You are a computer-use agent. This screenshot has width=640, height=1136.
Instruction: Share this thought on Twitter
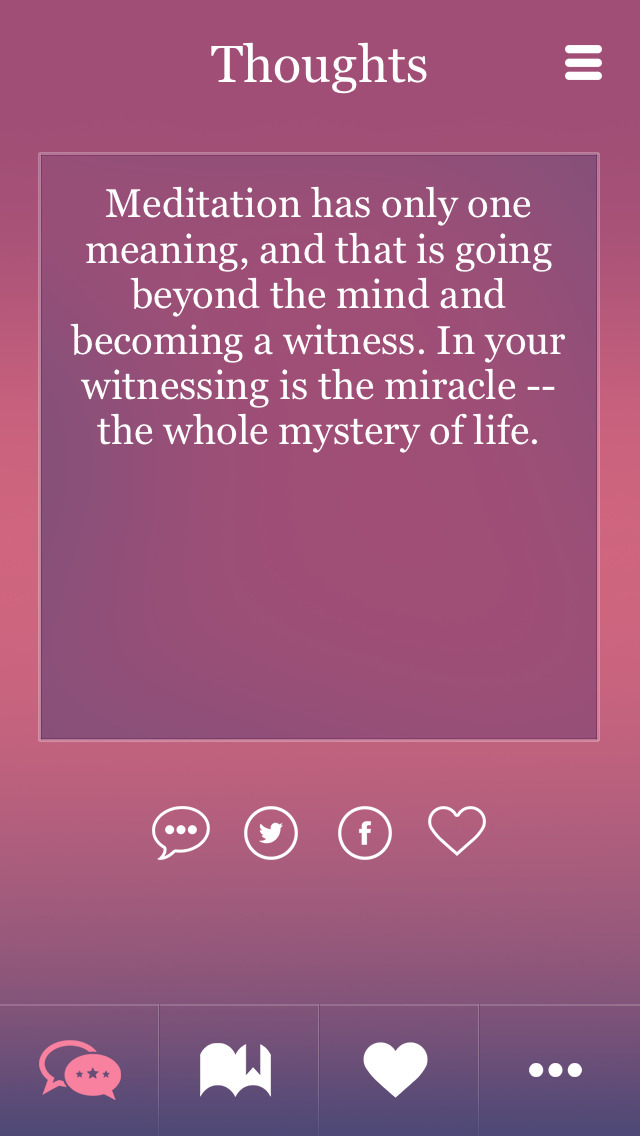tap(271, 832)
